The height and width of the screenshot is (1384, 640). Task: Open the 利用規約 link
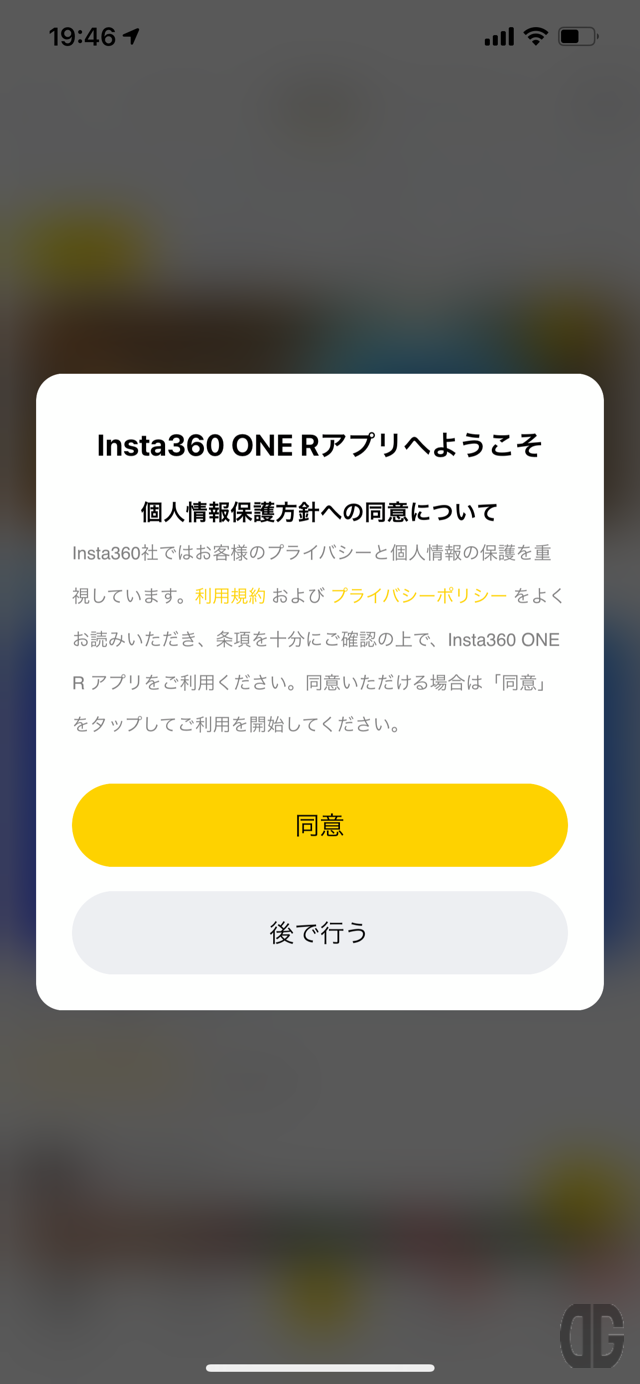[231, 596]
